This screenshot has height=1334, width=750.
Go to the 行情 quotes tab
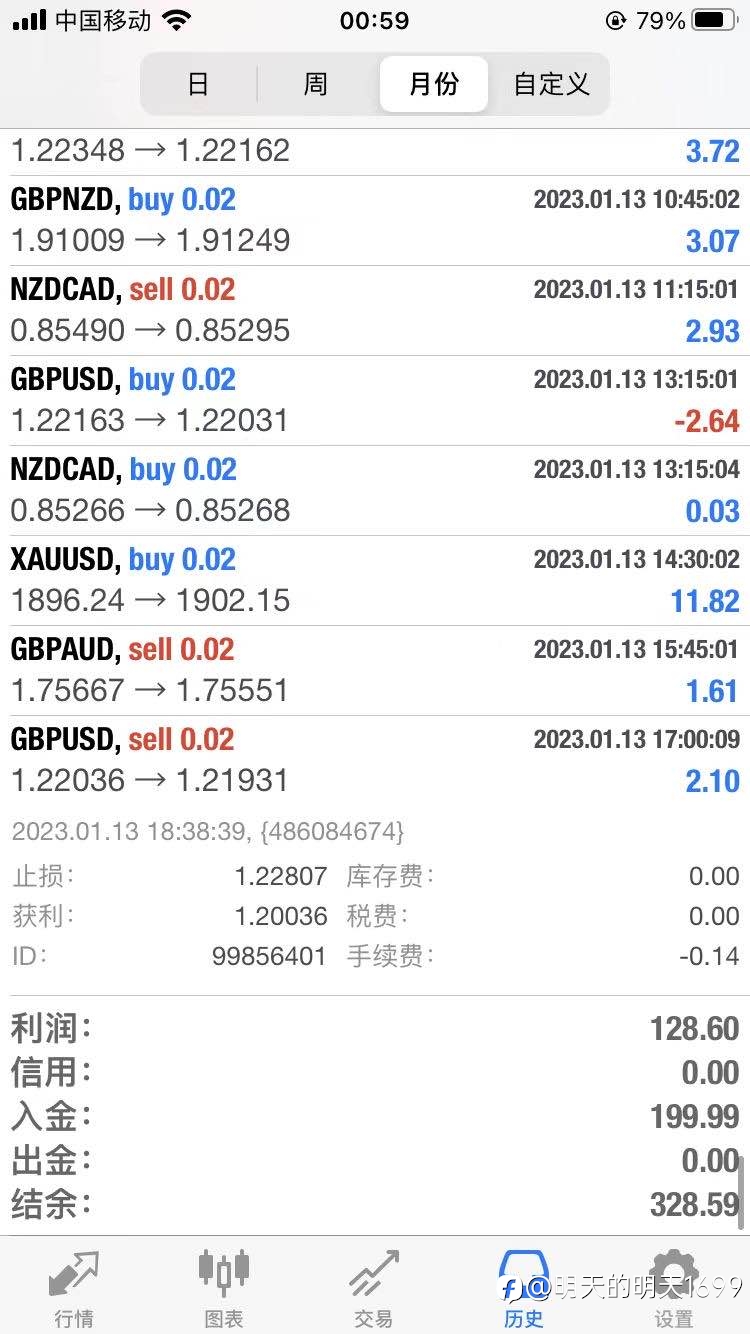click(75, 1288)
